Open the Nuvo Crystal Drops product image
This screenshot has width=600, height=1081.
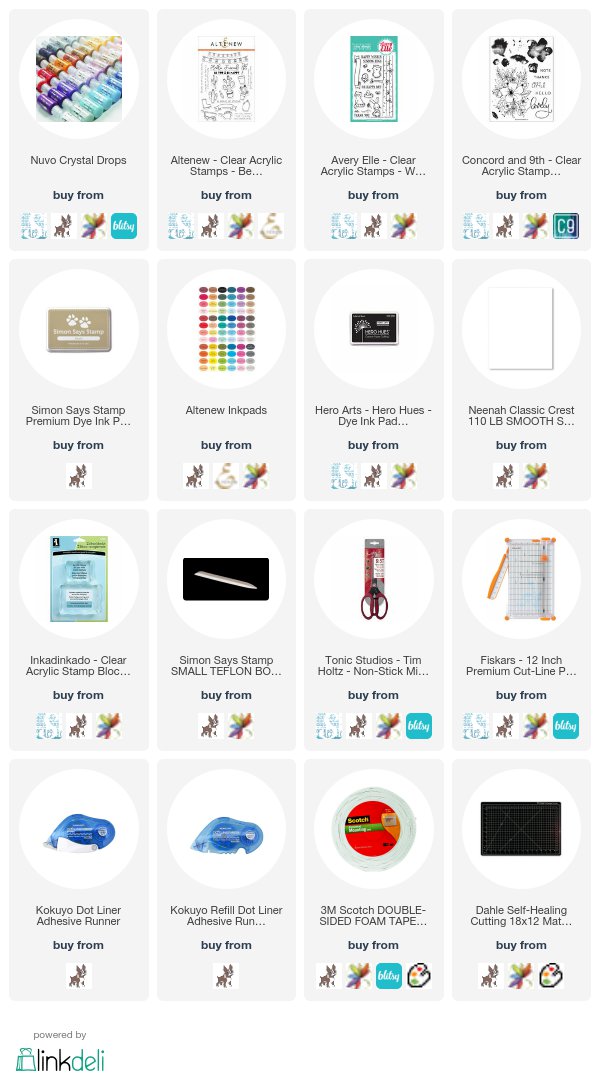[x=79, y=79]
